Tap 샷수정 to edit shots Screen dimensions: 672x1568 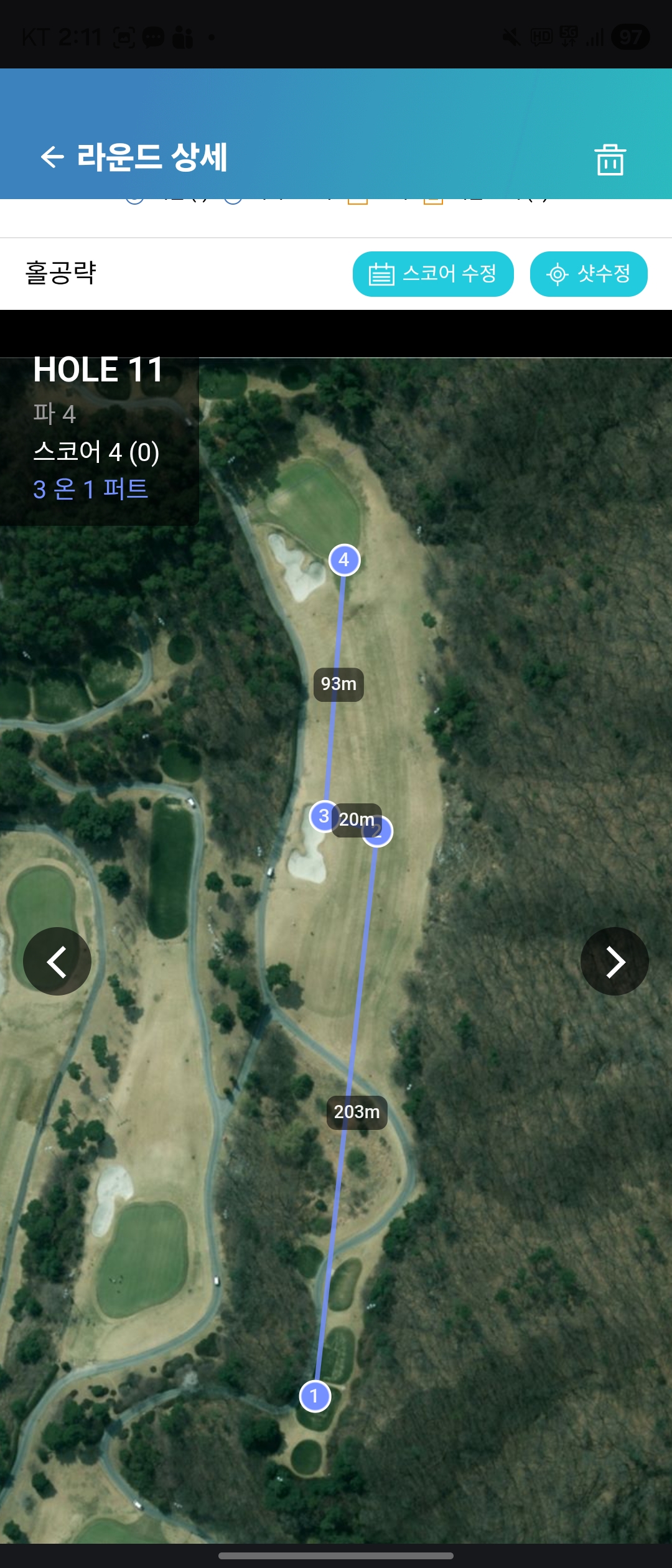tap(589, 274)
